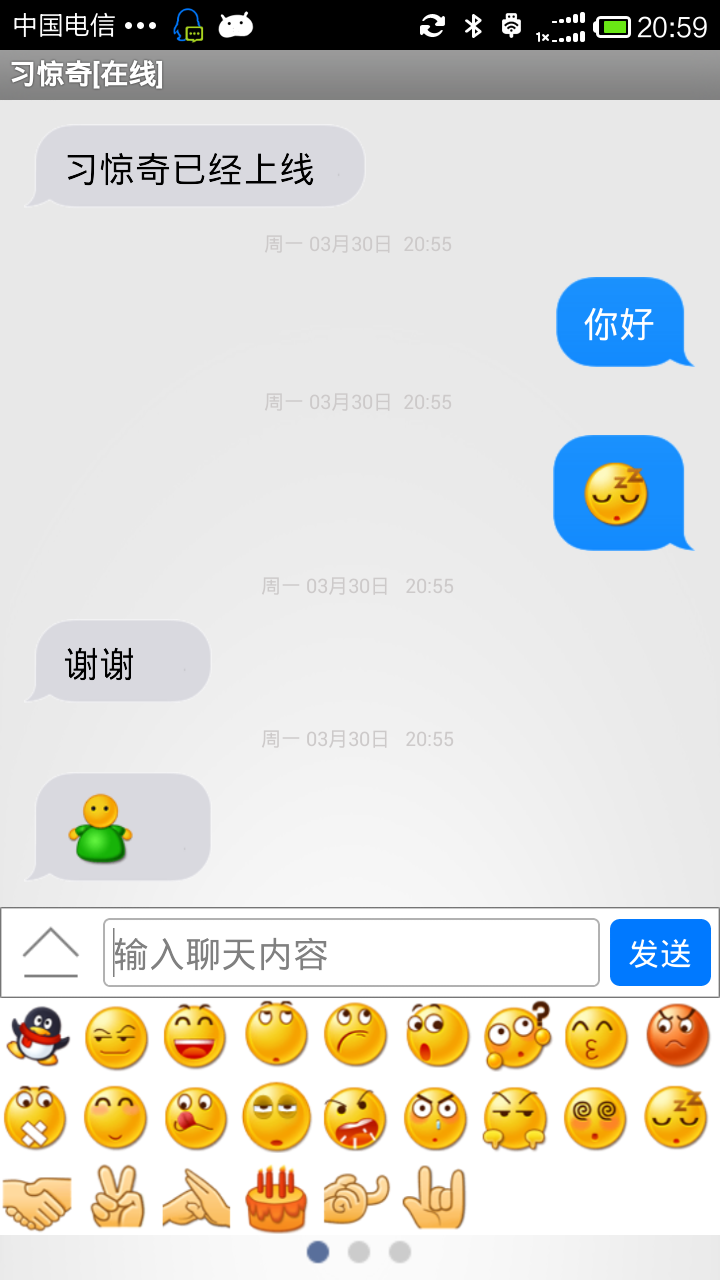720x1280 pixels.
Task: Add the dizzy spiral-eyes emoji
Action: pyautogui.click(x=597, y=1118)
